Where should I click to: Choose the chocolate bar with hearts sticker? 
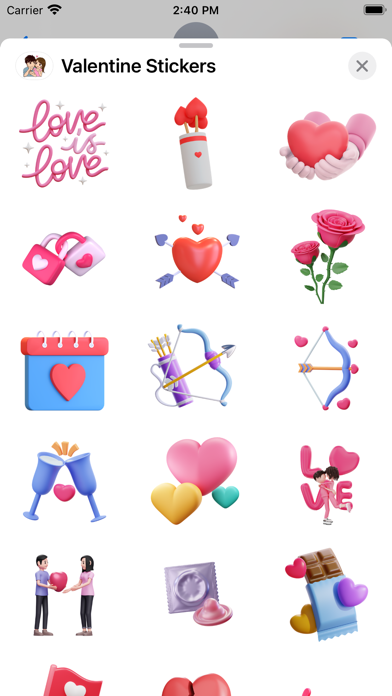tap(329, 594)
